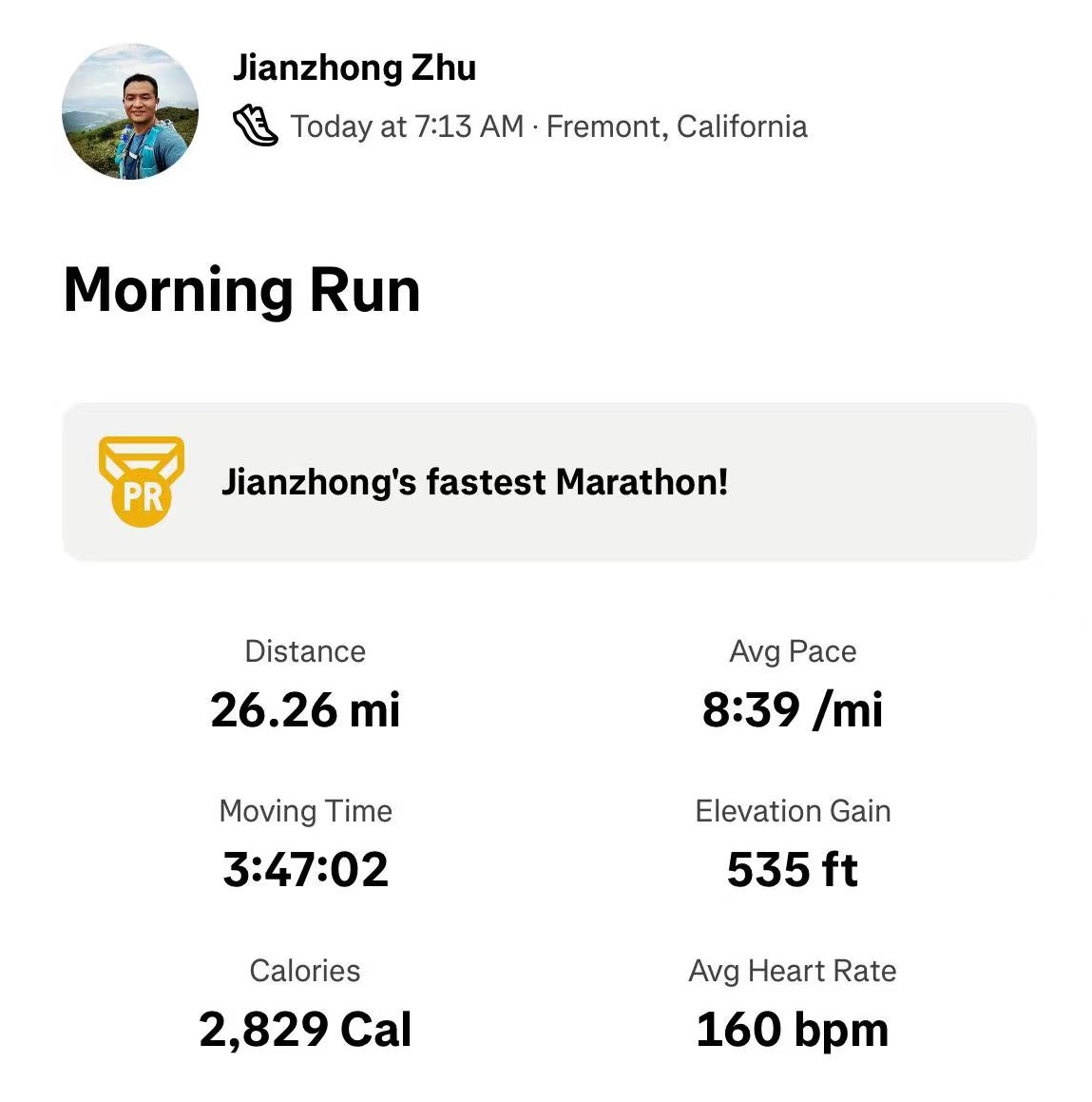1092x1102 pixels.
Task: Click the Today at 7:13 AM timestamp
Action: pyautogui.click(x=409, y=126)
